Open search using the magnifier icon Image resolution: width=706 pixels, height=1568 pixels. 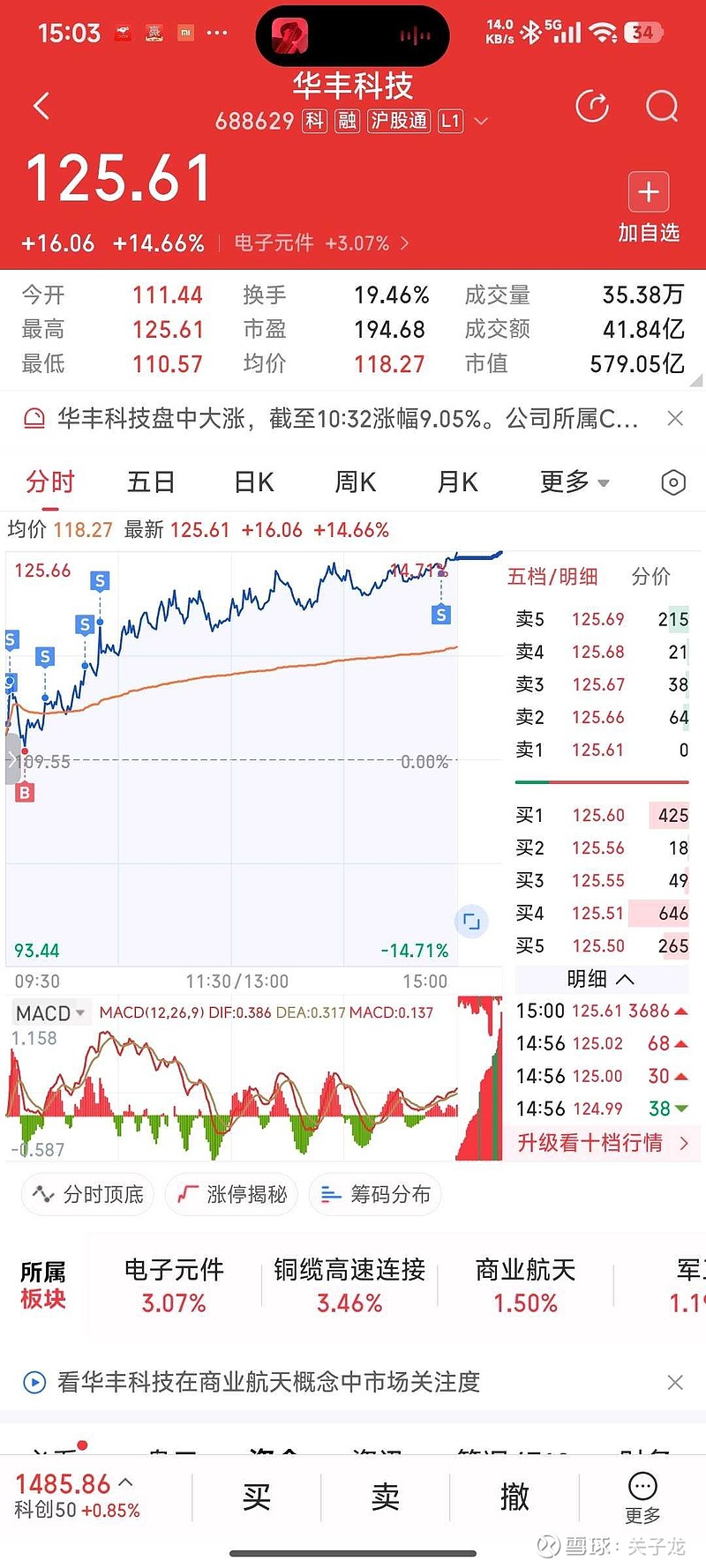tap(661, 106)
